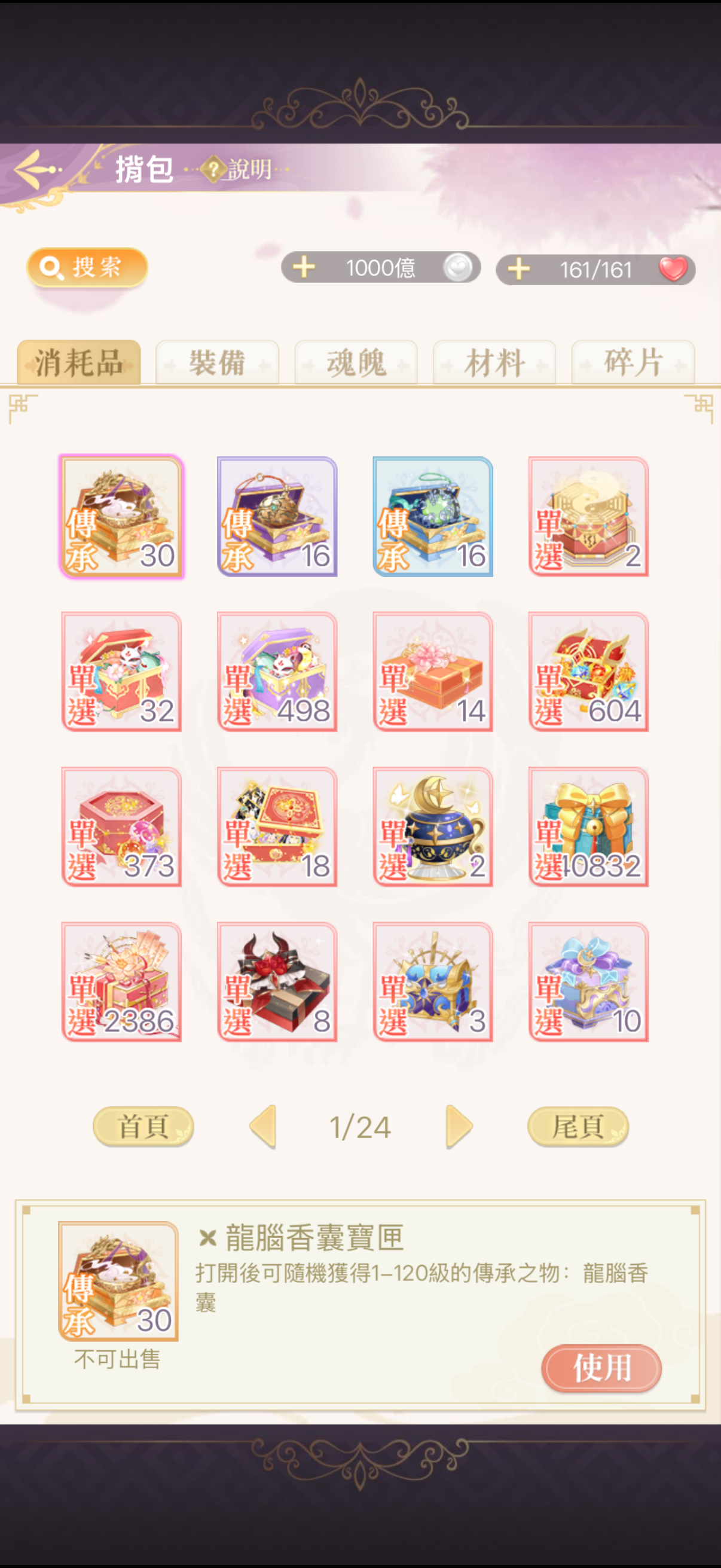721x1568 pixels.
Task: Jump to 首頁 first page
Action: pyautogui.click(x=143, y=1127)
